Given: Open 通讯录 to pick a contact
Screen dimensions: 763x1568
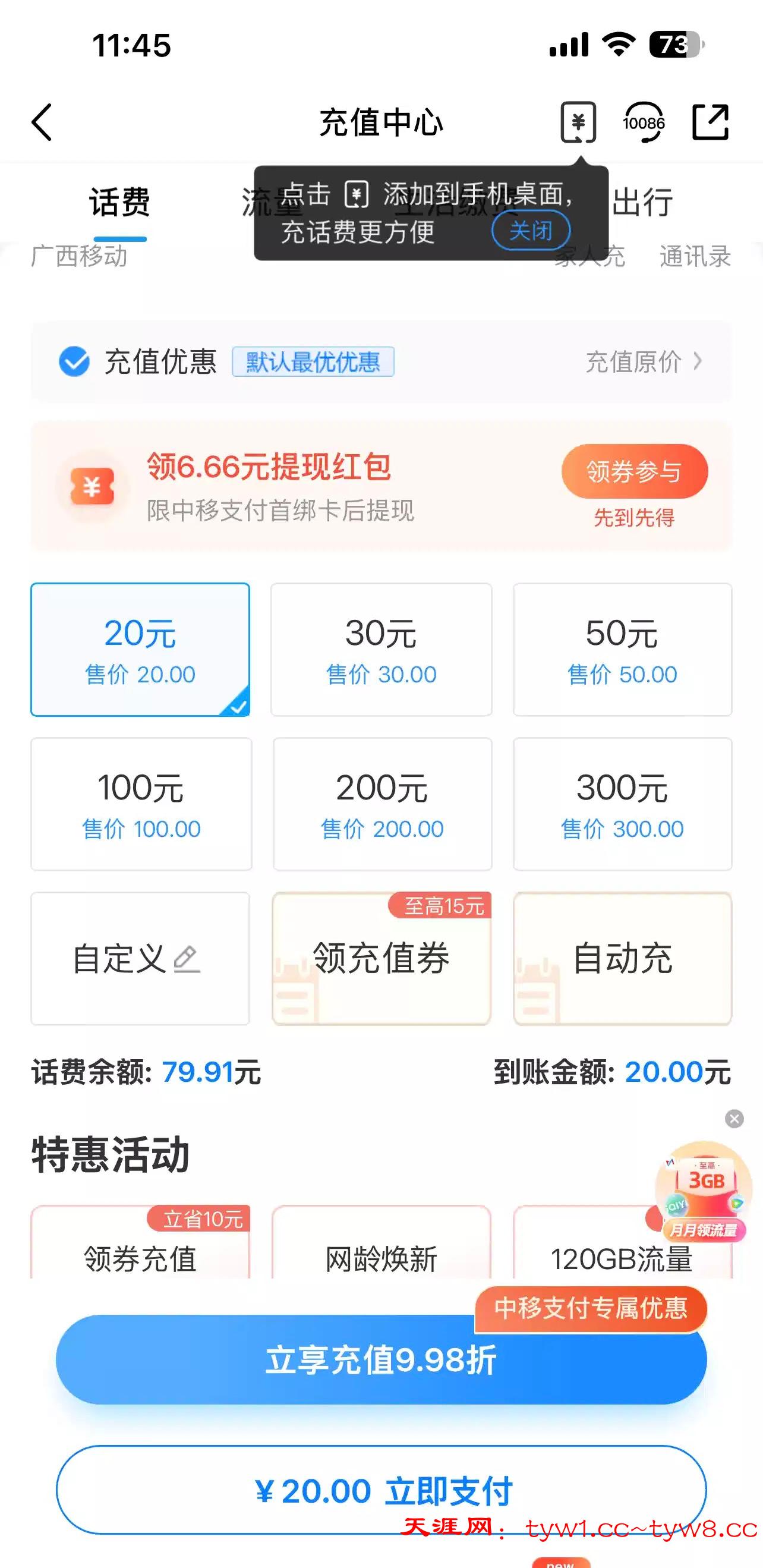Looking at the screenshot, I should (x=695, y=256).
